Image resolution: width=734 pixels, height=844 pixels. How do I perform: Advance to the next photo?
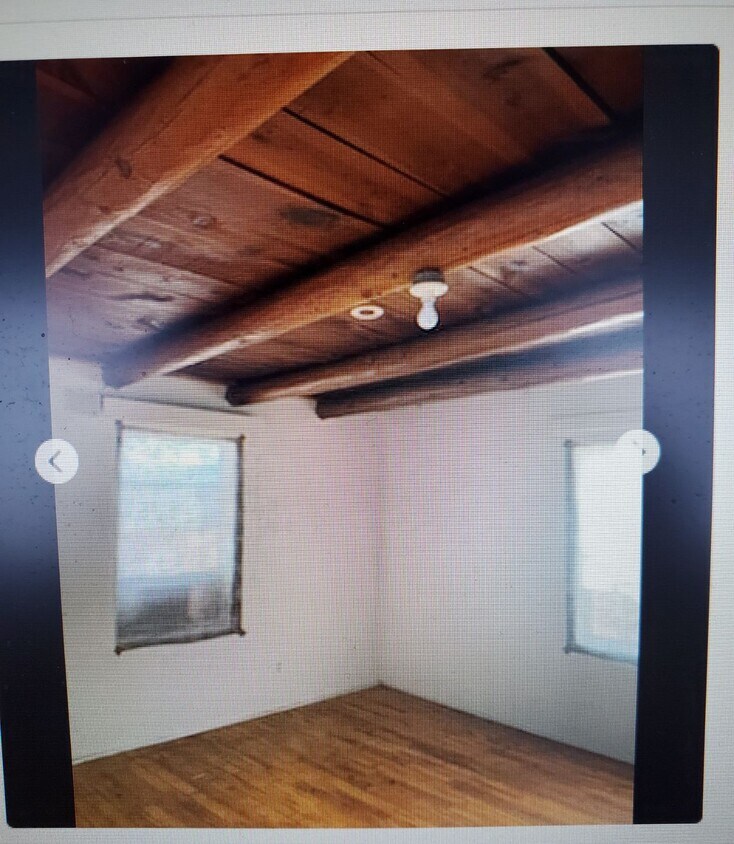[x=638, y=451]
